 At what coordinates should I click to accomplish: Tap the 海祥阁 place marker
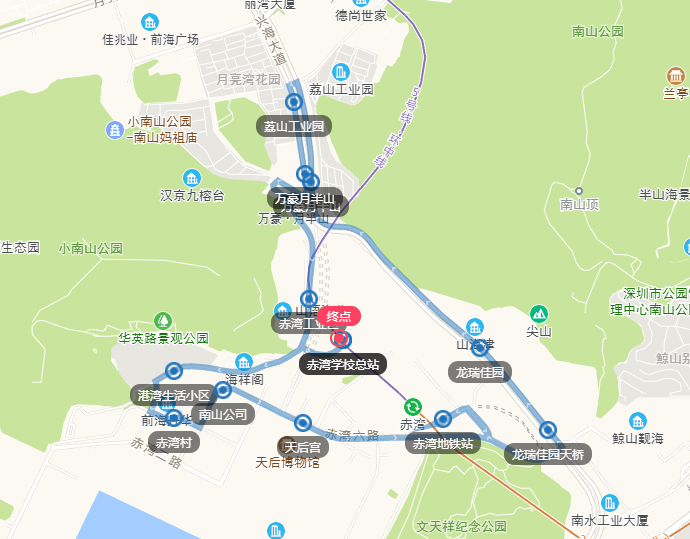(244, 362)
